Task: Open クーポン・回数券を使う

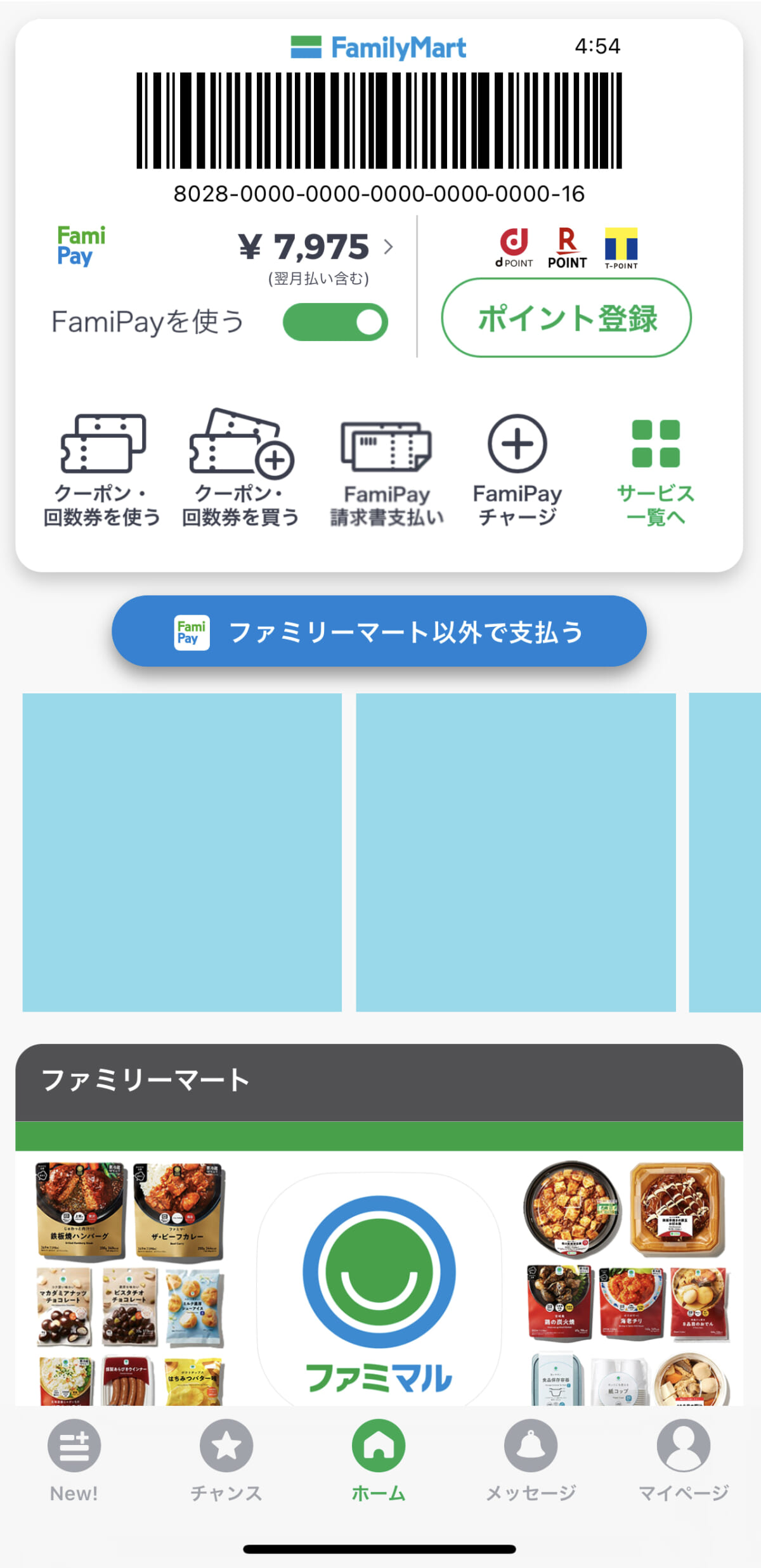Action: (101, 470)
